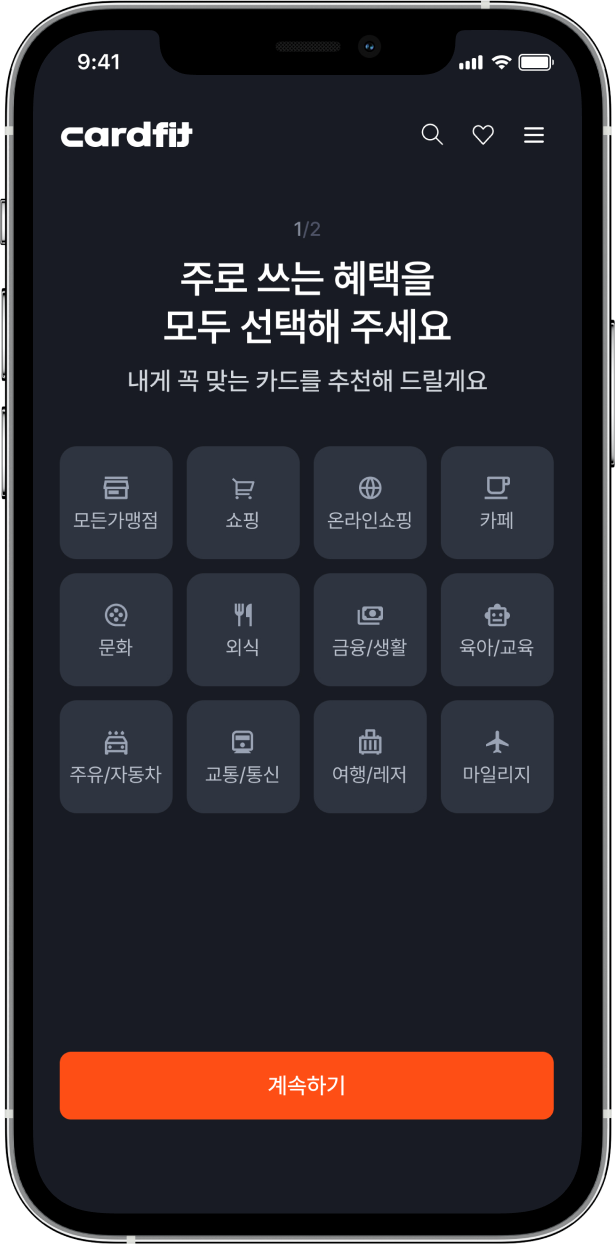Choose the 온라인쇼핑 category
Viewport: 615px width, 1244px height.
click(370, 502)
